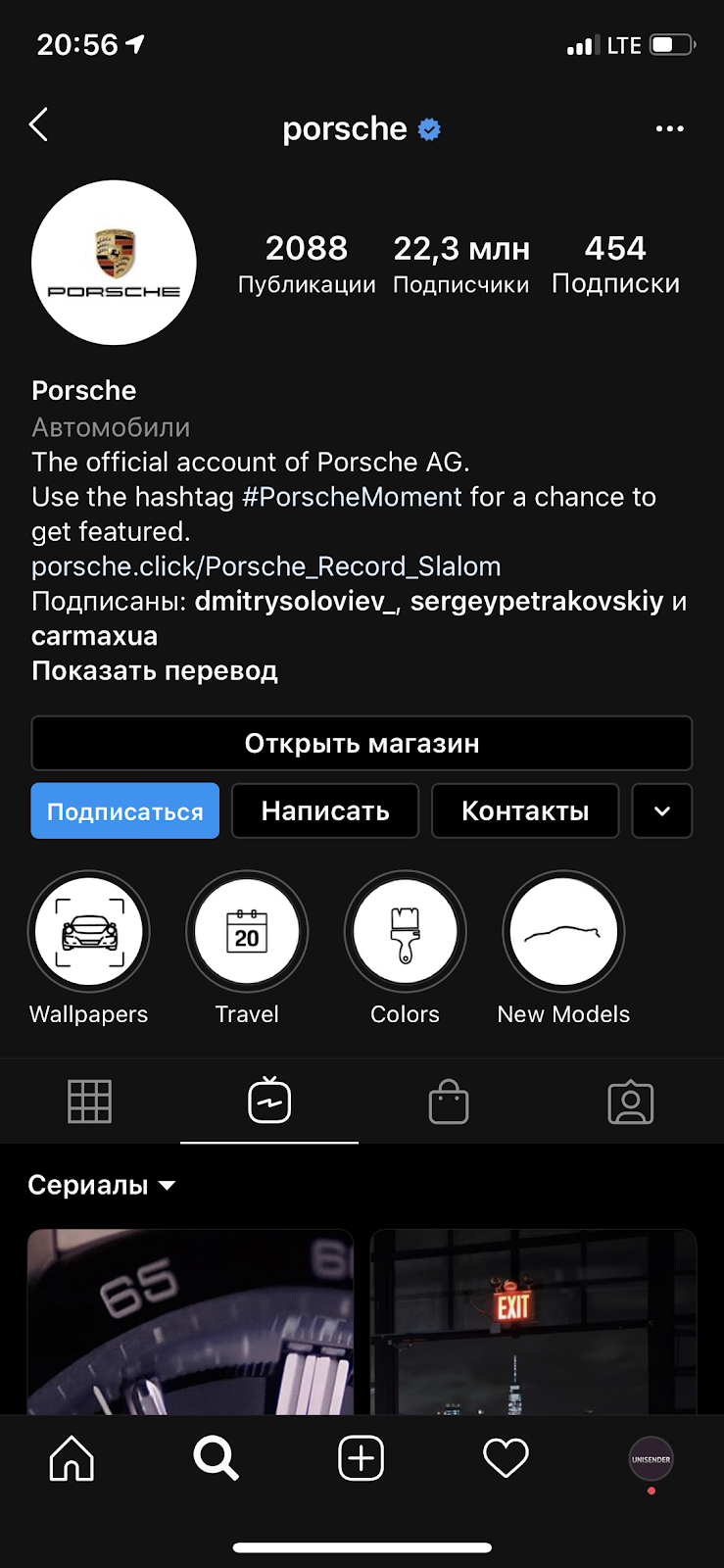Tap Показать перевод to translate bio
The width and height of the screenshot is (724, 1568).
155,670
